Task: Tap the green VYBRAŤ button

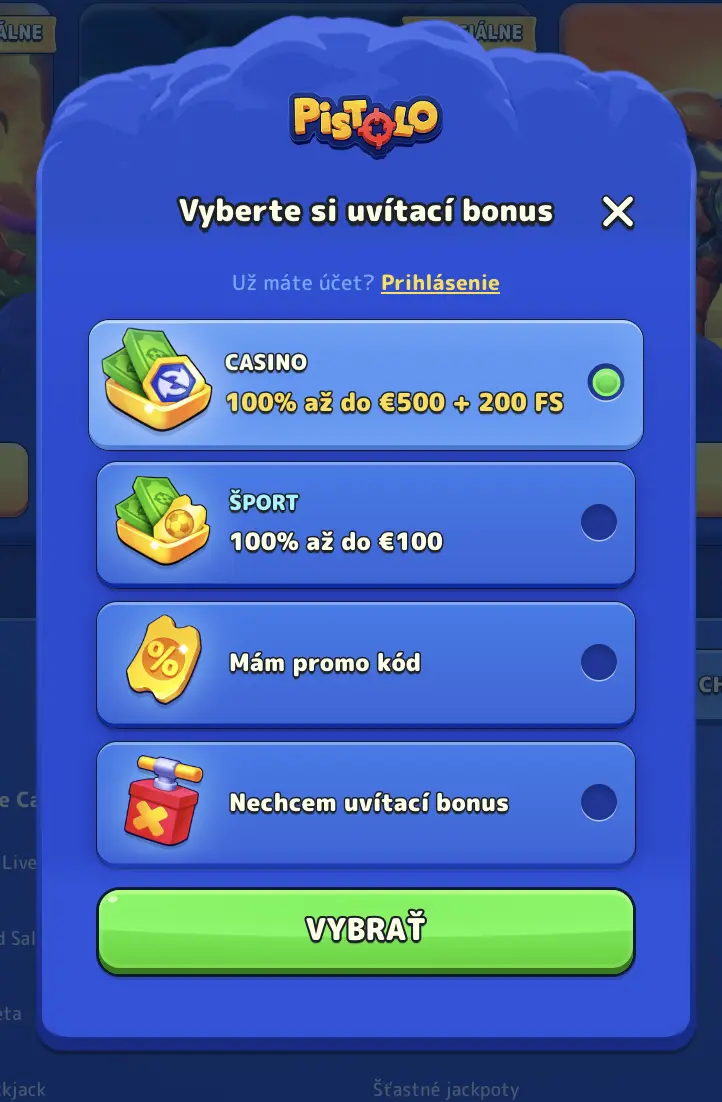Action: pyautogui.click(x=366, y=929)
